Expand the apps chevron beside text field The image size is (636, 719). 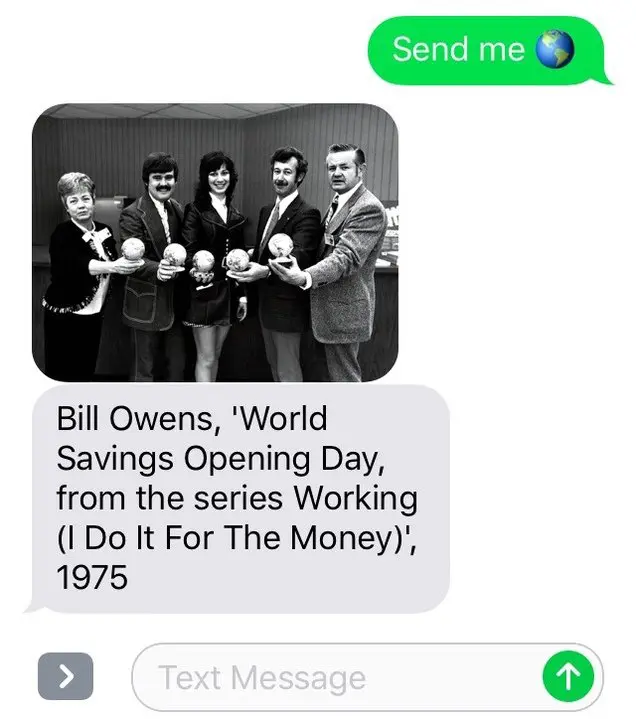[65, 678]
